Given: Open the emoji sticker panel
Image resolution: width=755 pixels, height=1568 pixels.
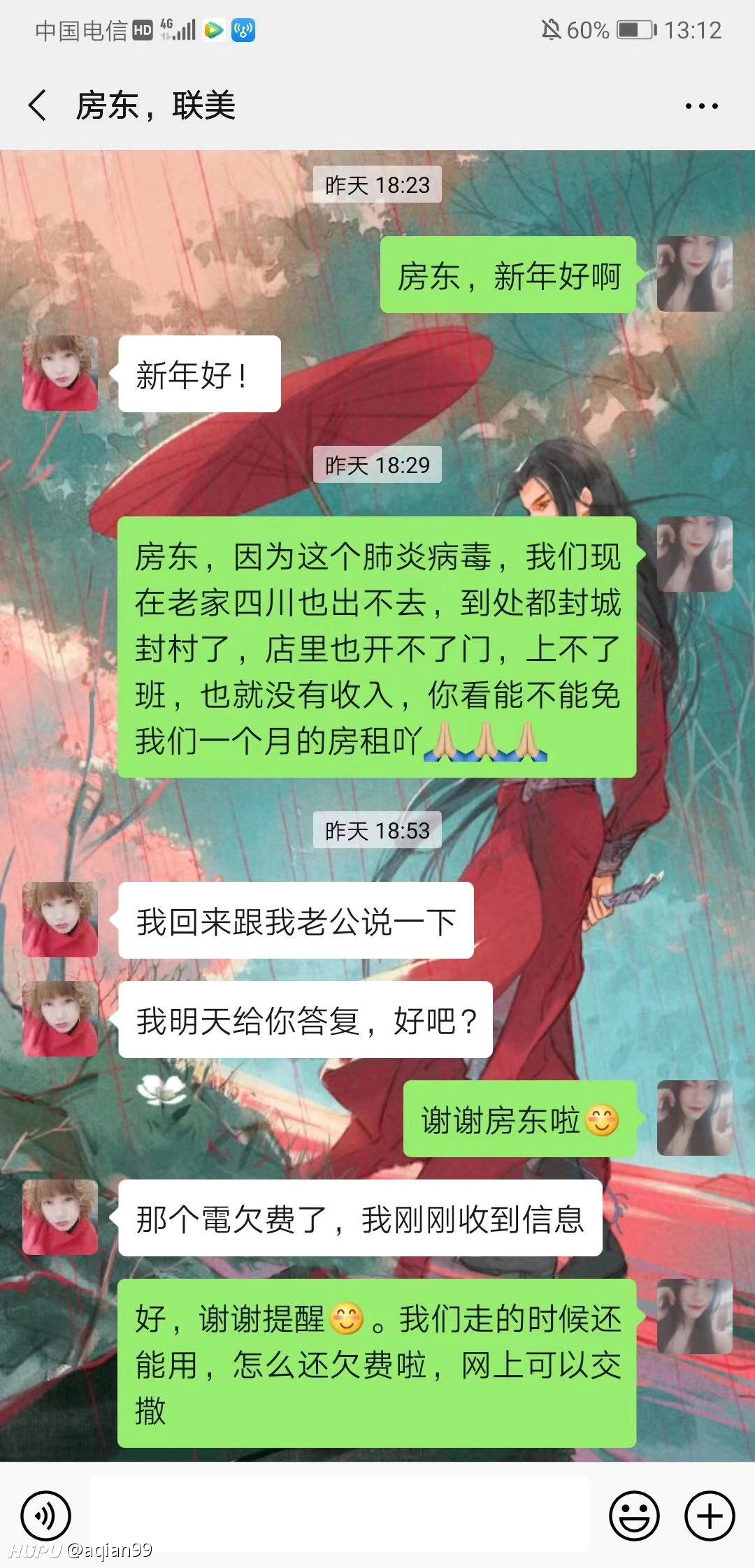Looking at the screenshot, I should pos(634,1516).
